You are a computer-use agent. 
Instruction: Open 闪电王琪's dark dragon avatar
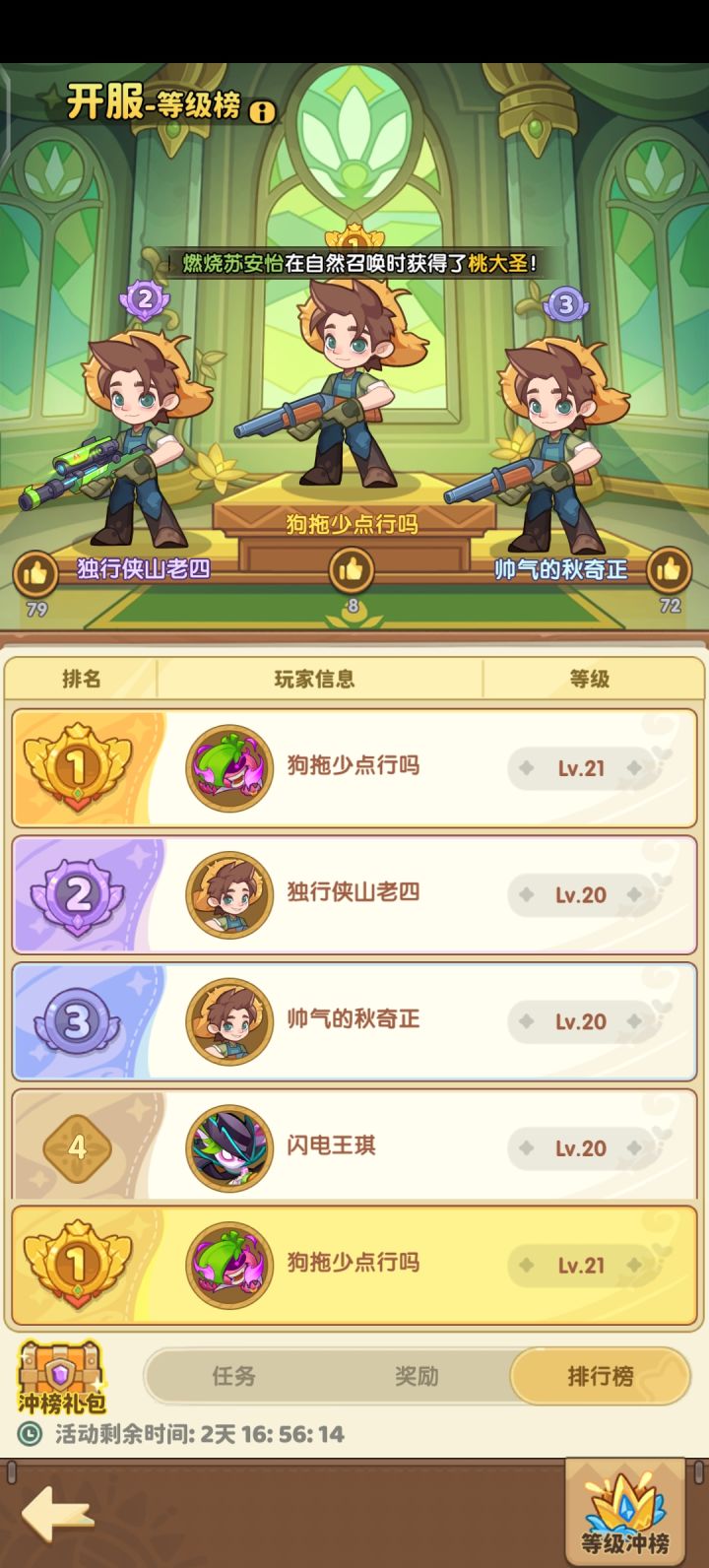(x=229, y=1147)
